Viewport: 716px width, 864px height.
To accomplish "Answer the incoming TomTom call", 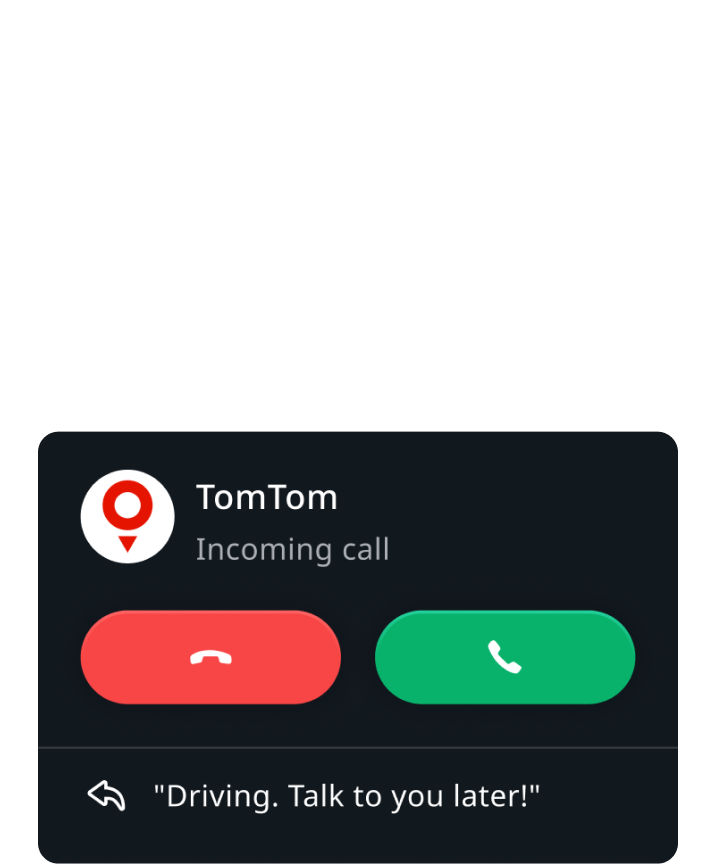I will pos(505,657).
